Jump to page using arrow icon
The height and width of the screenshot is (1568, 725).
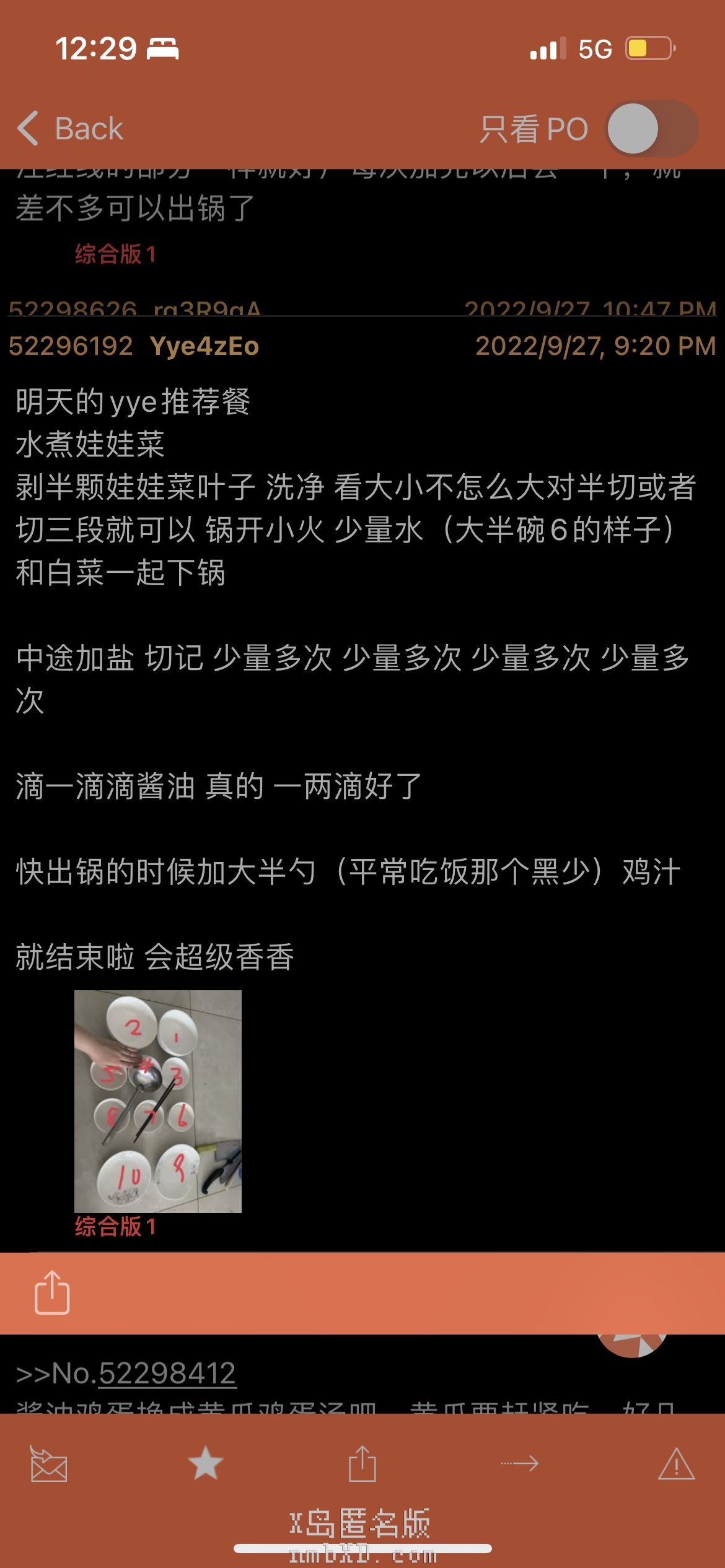pos(519,1463)
